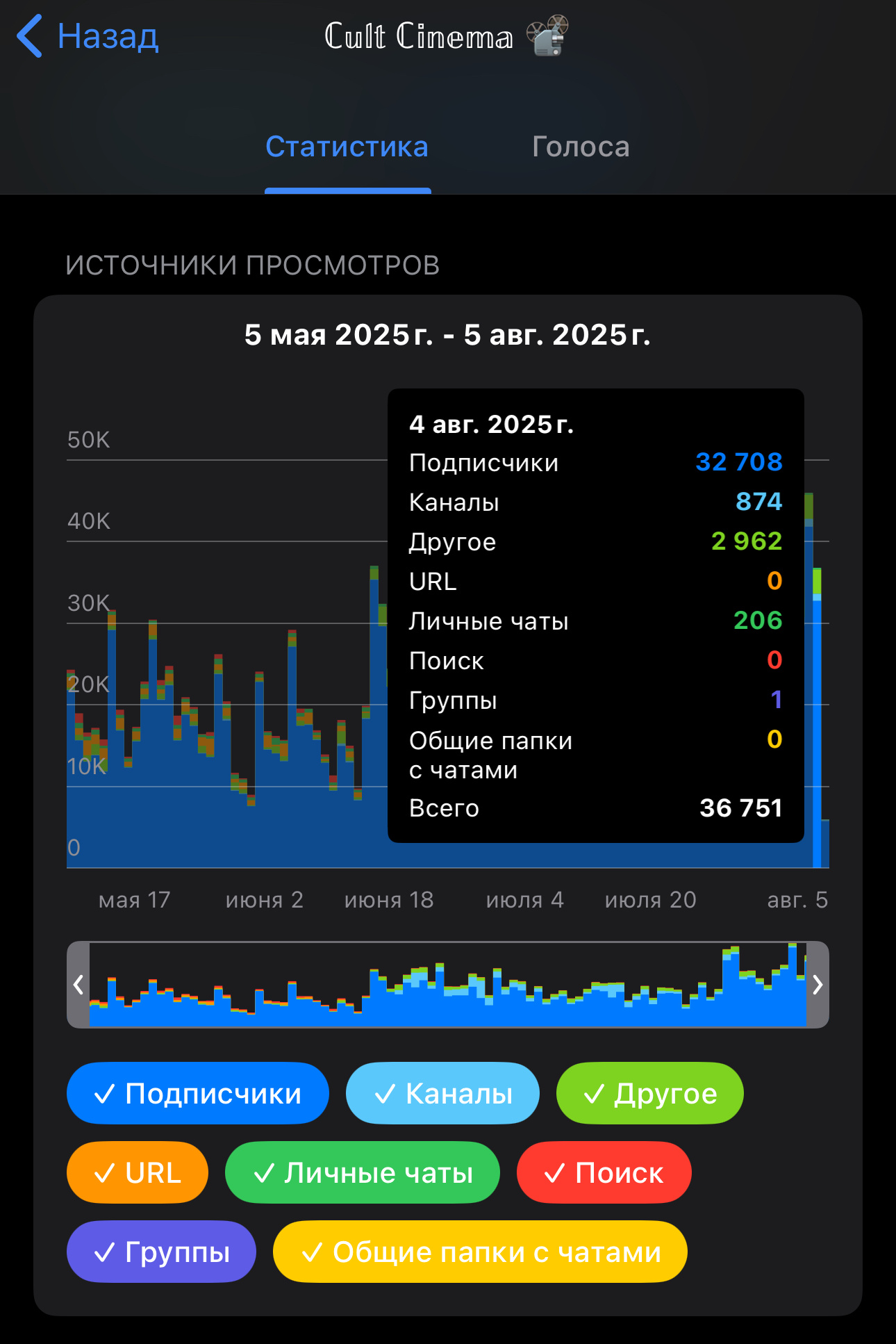
Task: Tap the left handle of range selector
Action: click(x=78, y=985)
